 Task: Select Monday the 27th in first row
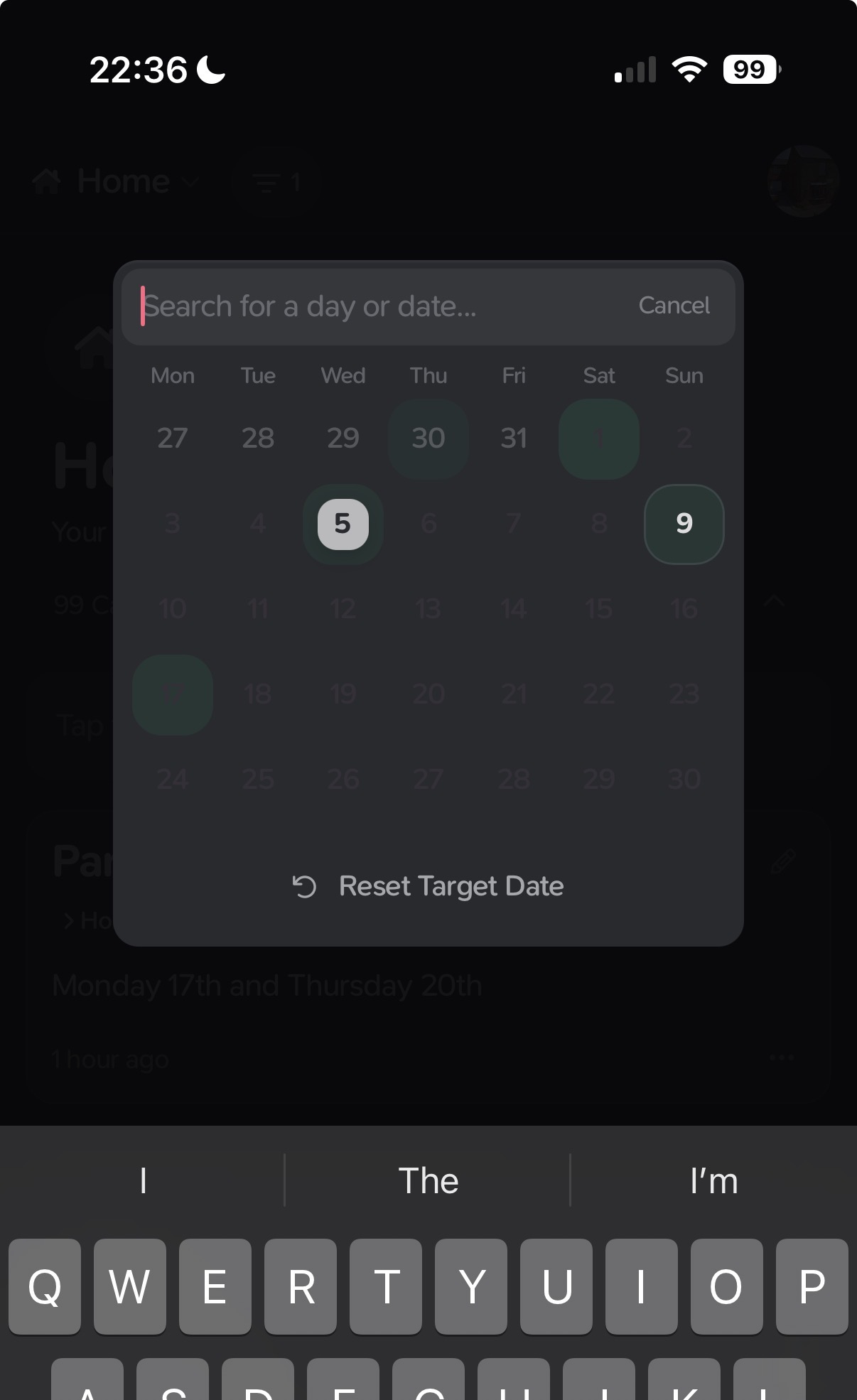[x=173, y=438]
